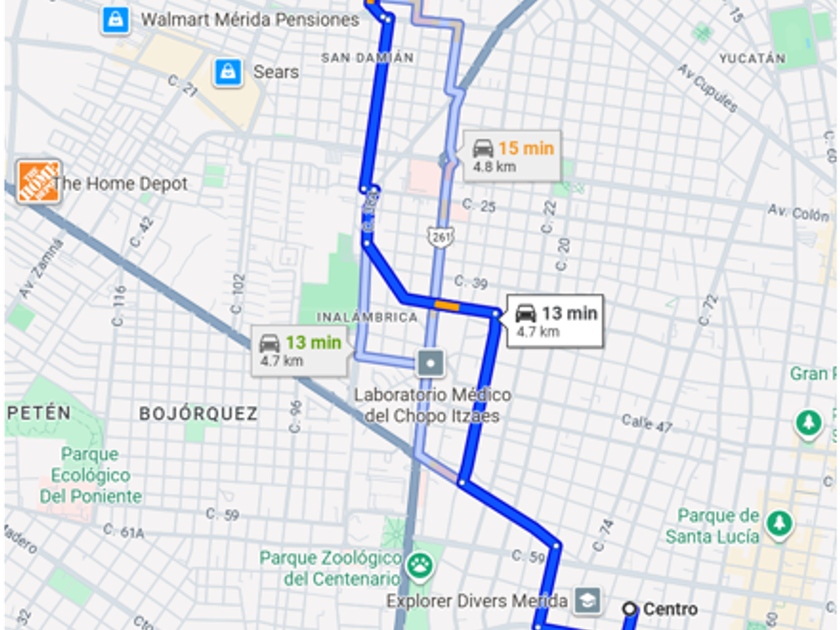The width and height of the screenshot is (840, 630).
Task: Tap the main 13 min 4.7 km route label
Action: pos(556,321)
